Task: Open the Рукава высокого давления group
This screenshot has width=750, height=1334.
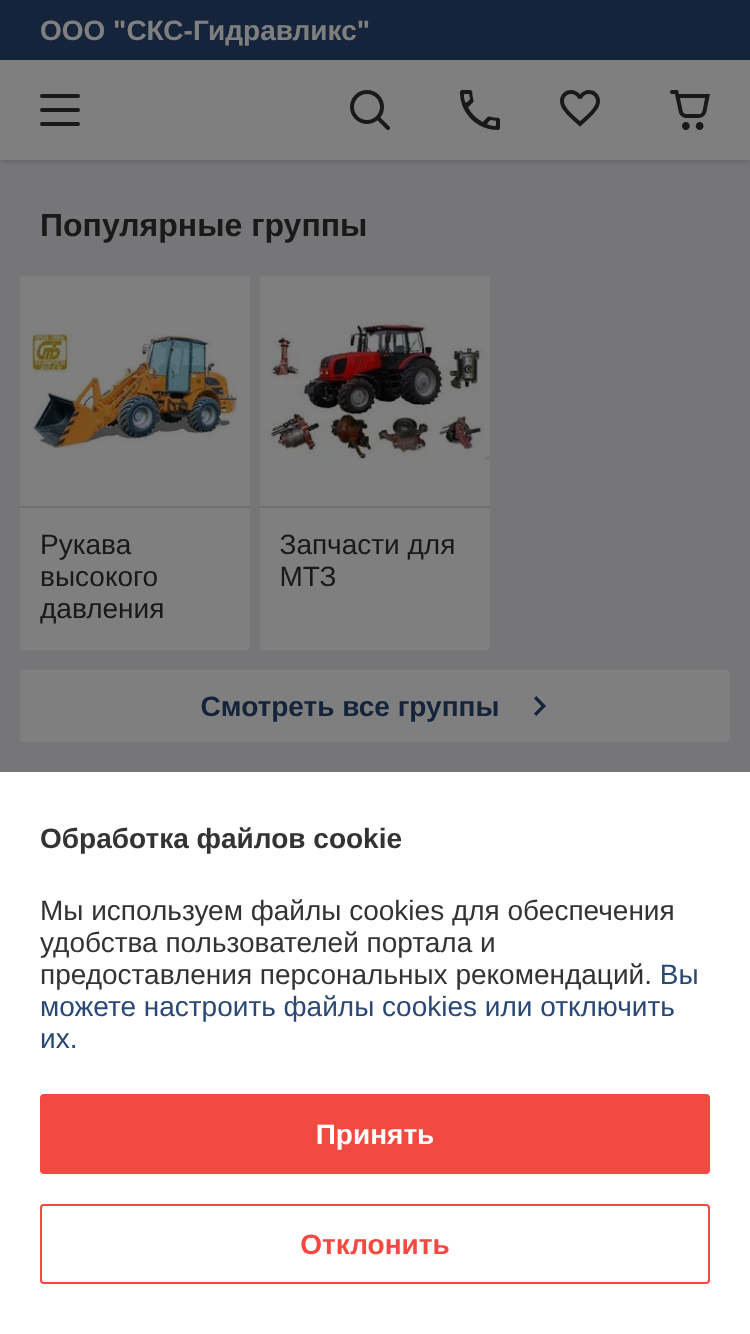Action: 135,463
